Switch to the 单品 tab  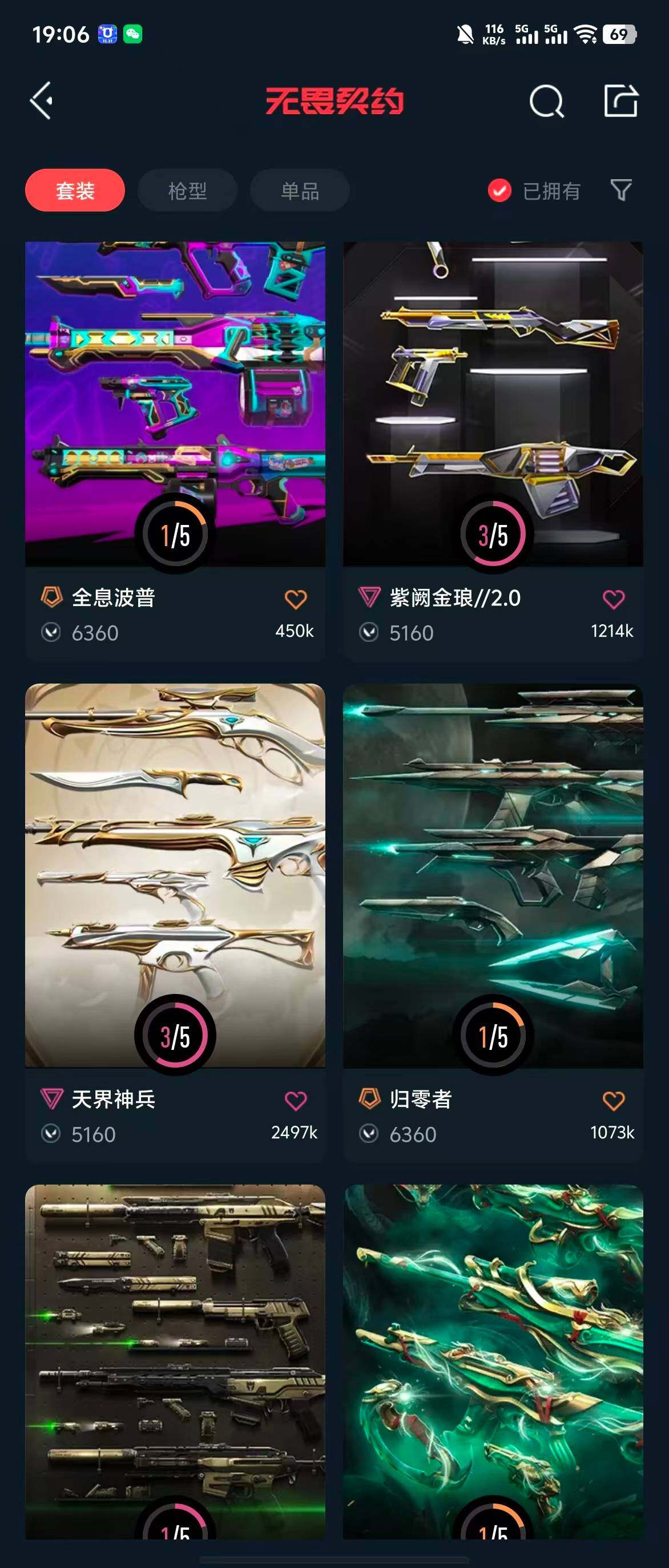pos(301,191)
